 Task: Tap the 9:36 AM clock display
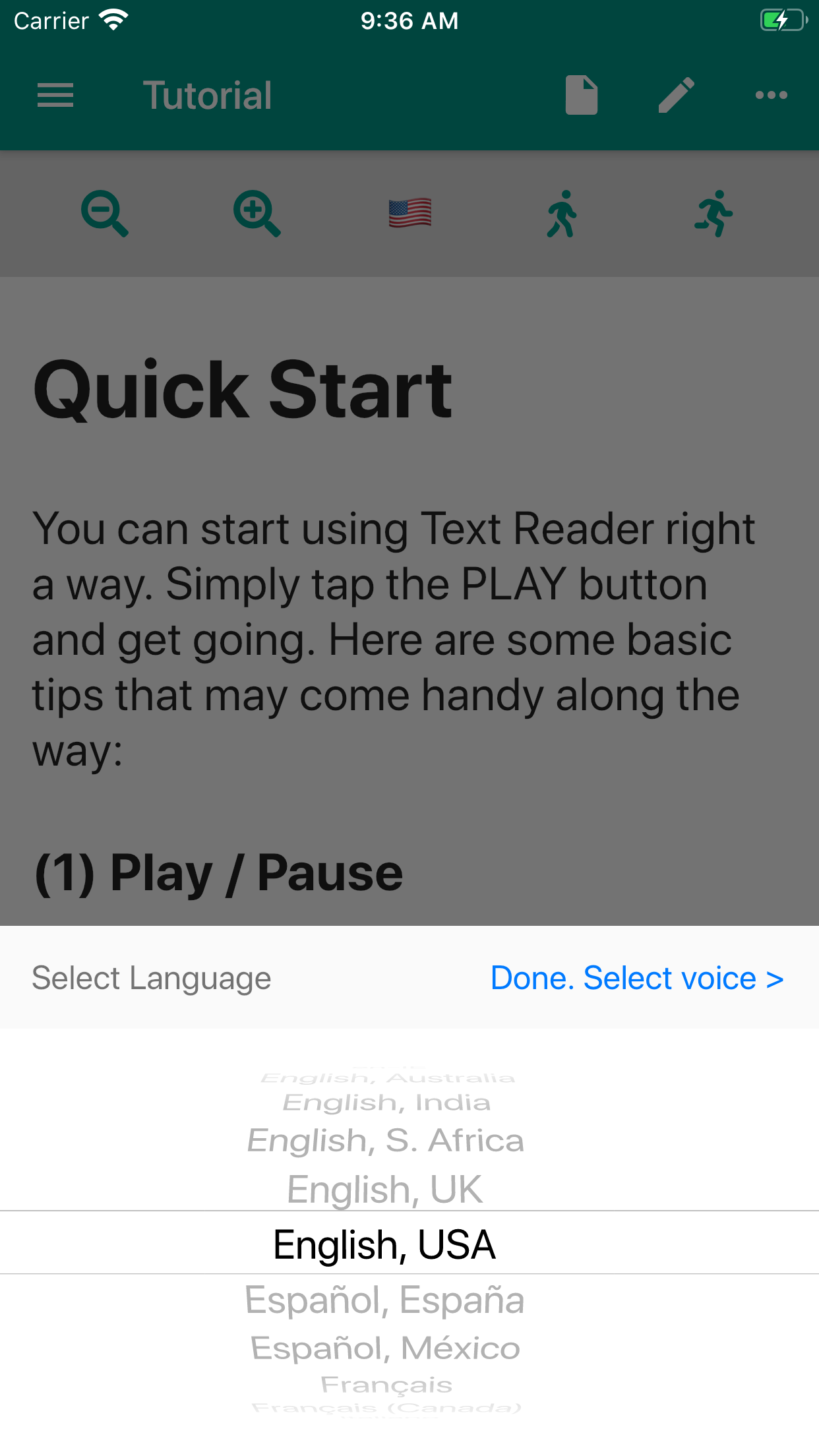click(409, 20)
